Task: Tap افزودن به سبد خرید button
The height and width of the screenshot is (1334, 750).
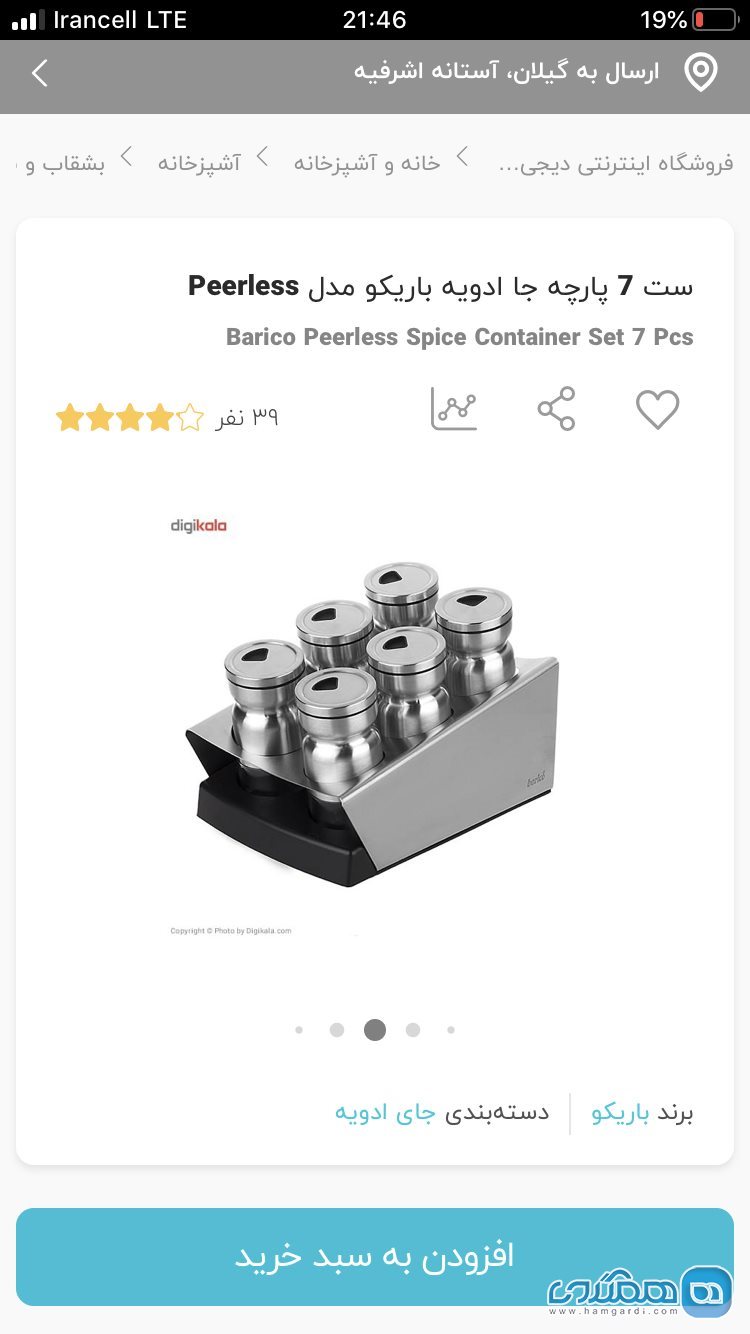Action: (x=374, y=1256)
